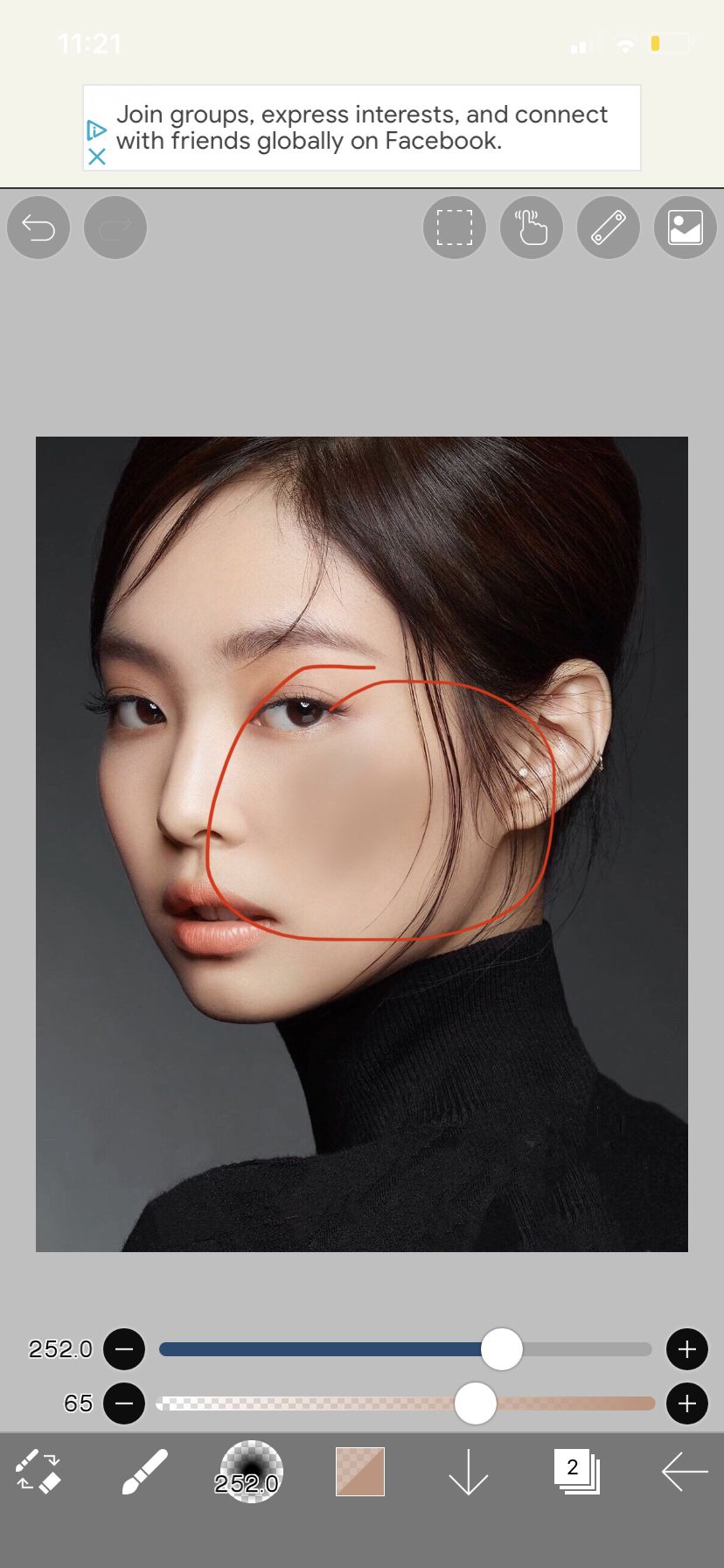Image resolution: width=724 pixels, height=1568 pixels.
Task: Undo the last stroke
Action: (x=38, y=228)
